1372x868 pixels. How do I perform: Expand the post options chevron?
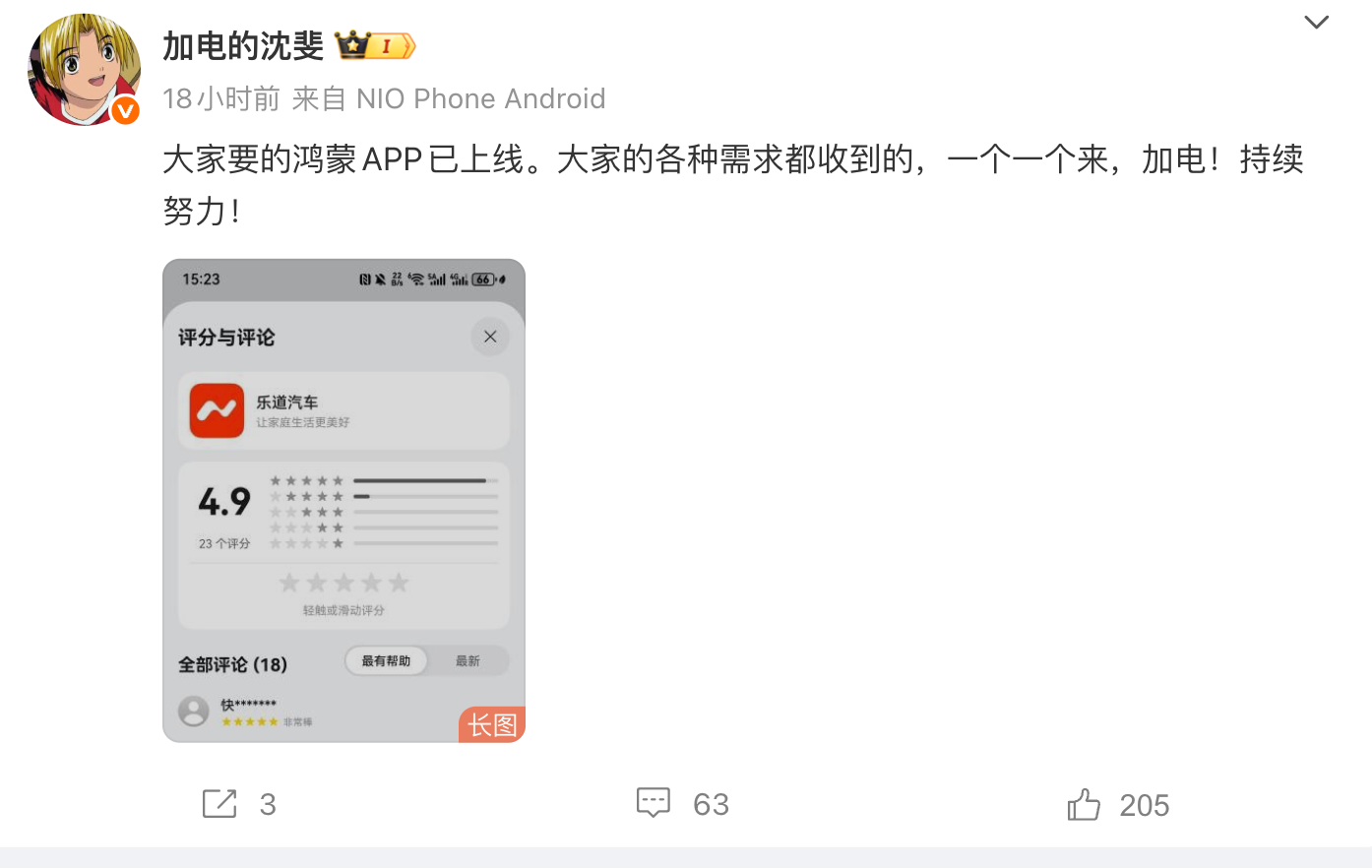coord(1316,23)
